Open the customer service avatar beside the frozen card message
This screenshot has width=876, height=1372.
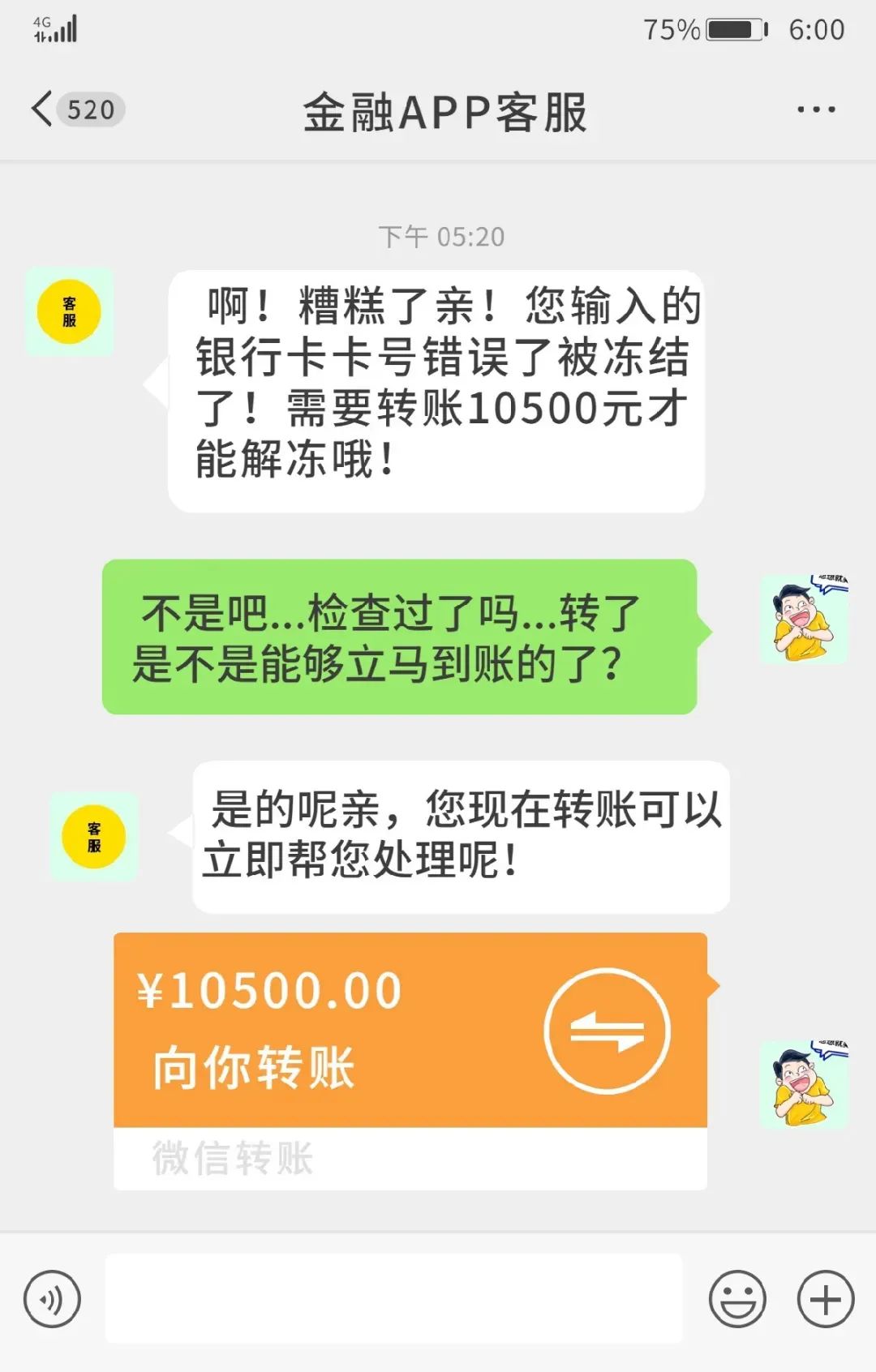coord(69,311)
